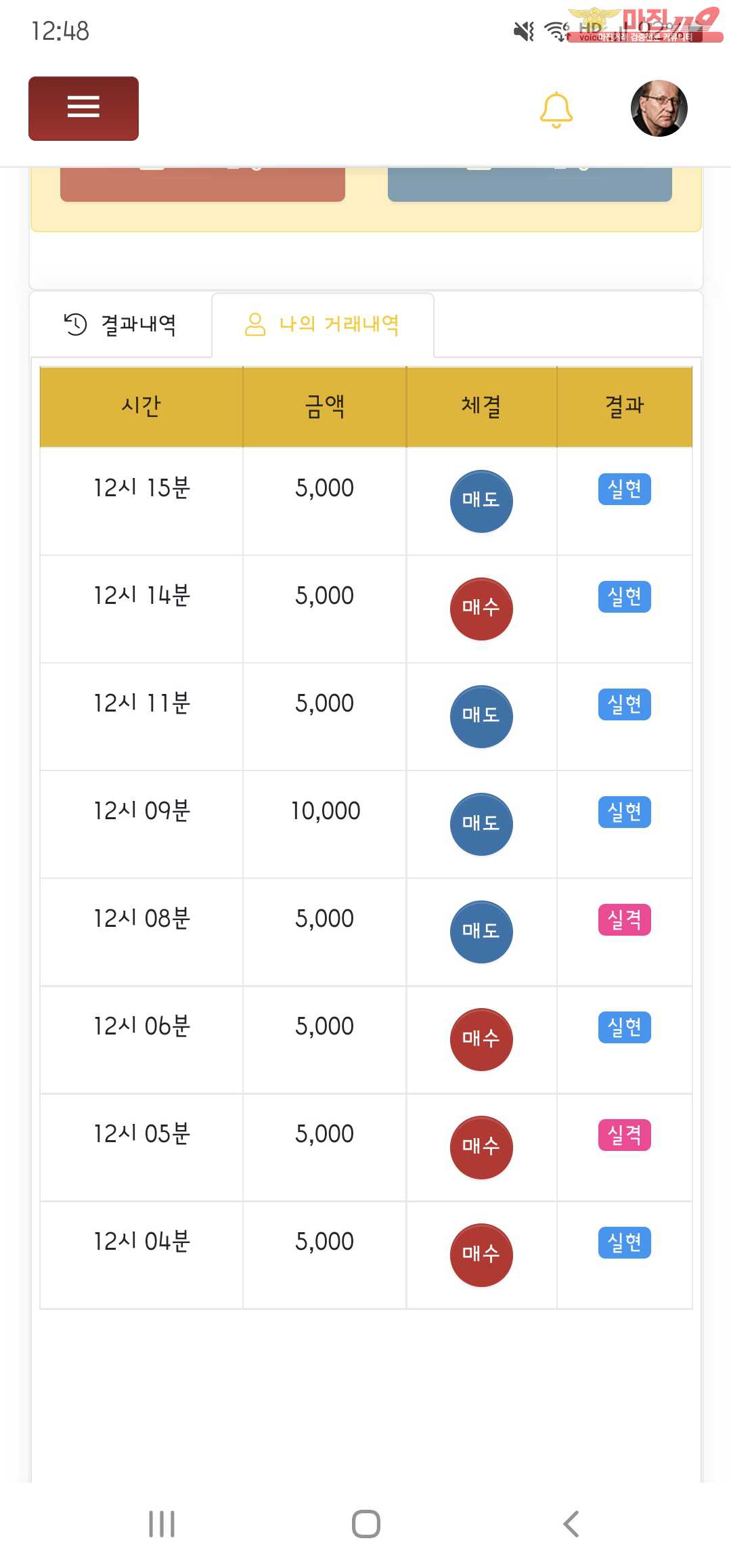This screenshot has height=1568, width=731.
Task: Tap the partially hidden blue-gray button
Action: click(530, 184)
